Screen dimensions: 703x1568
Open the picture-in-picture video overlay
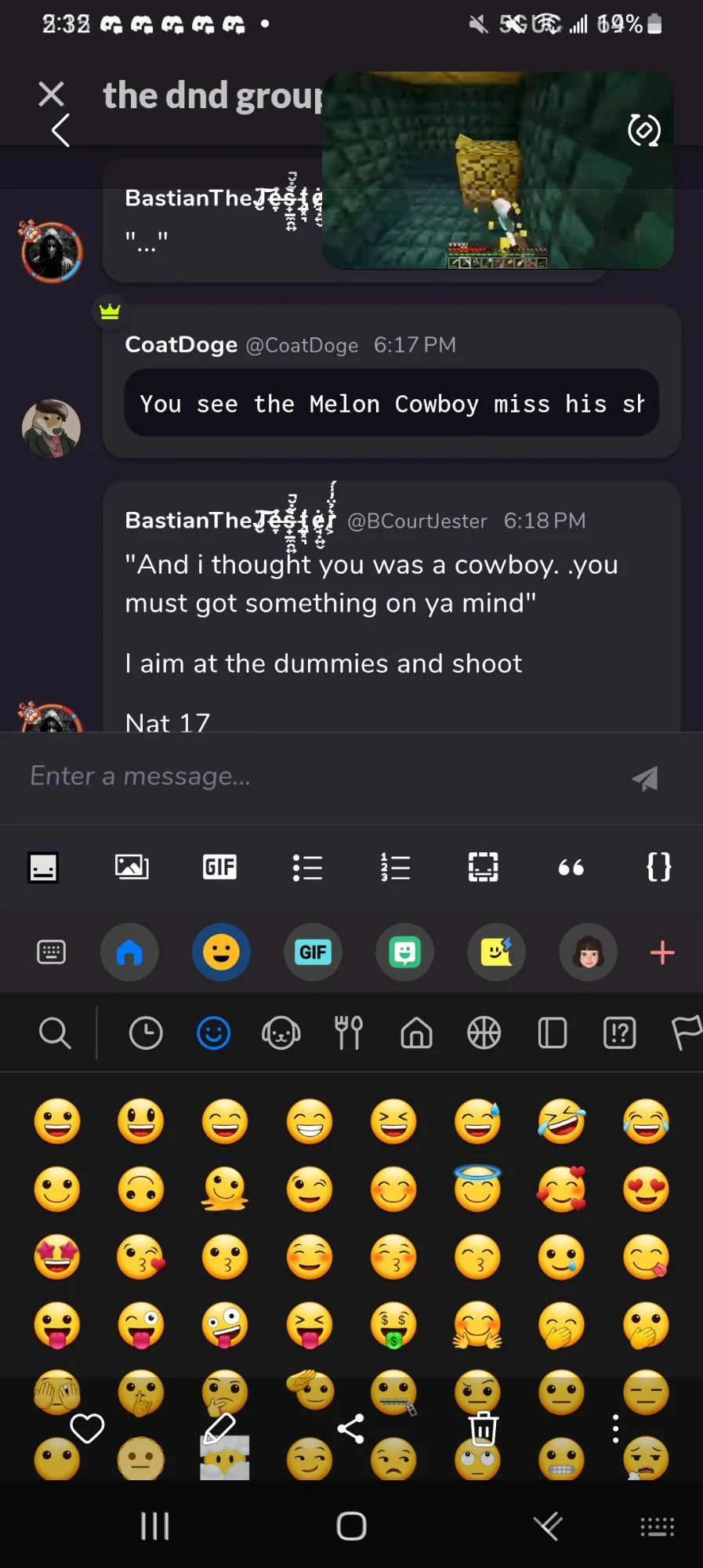(498, 171)
